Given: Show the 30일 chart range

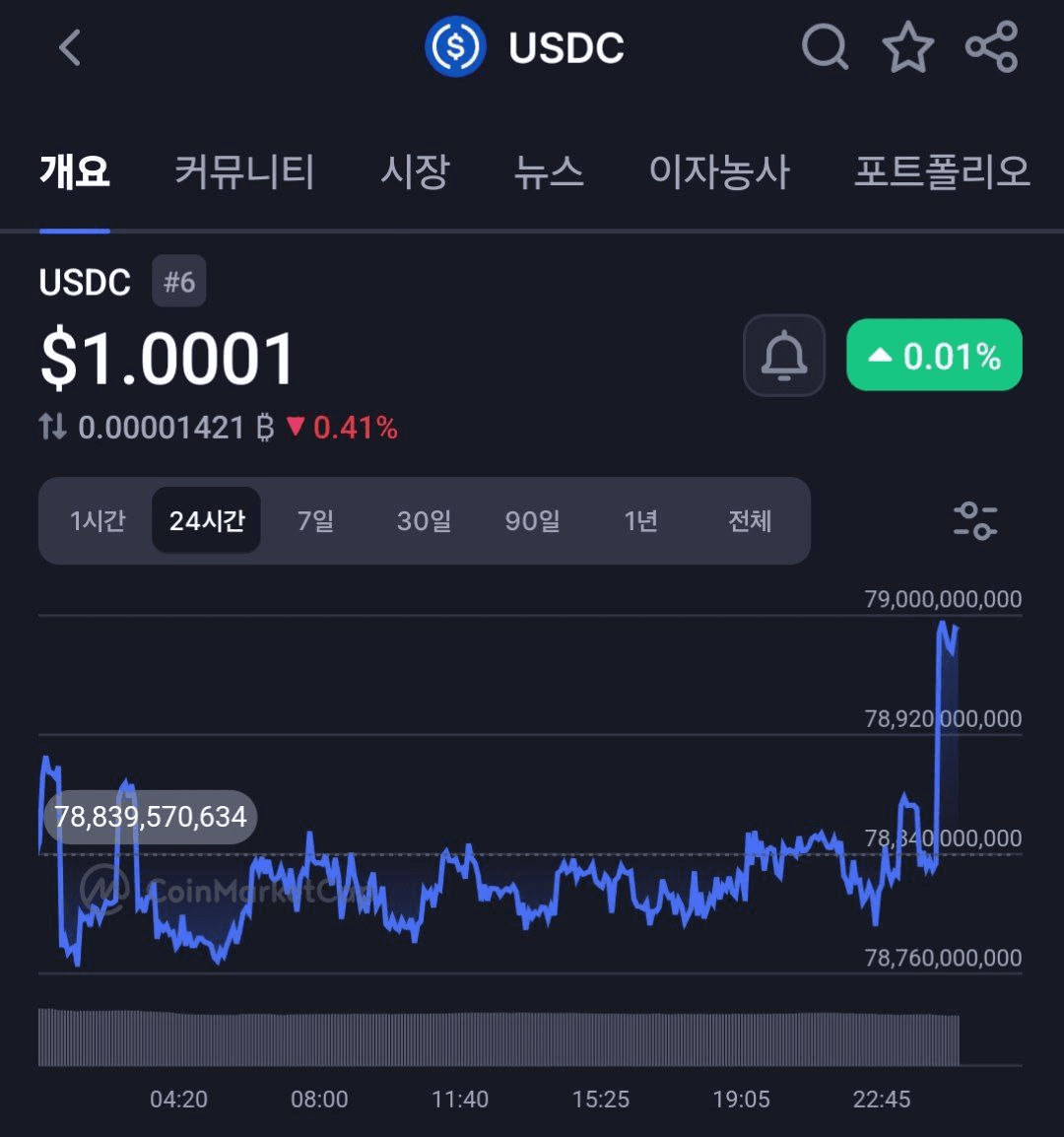Looking at the screenshot, I should click(x=424, y=520).
